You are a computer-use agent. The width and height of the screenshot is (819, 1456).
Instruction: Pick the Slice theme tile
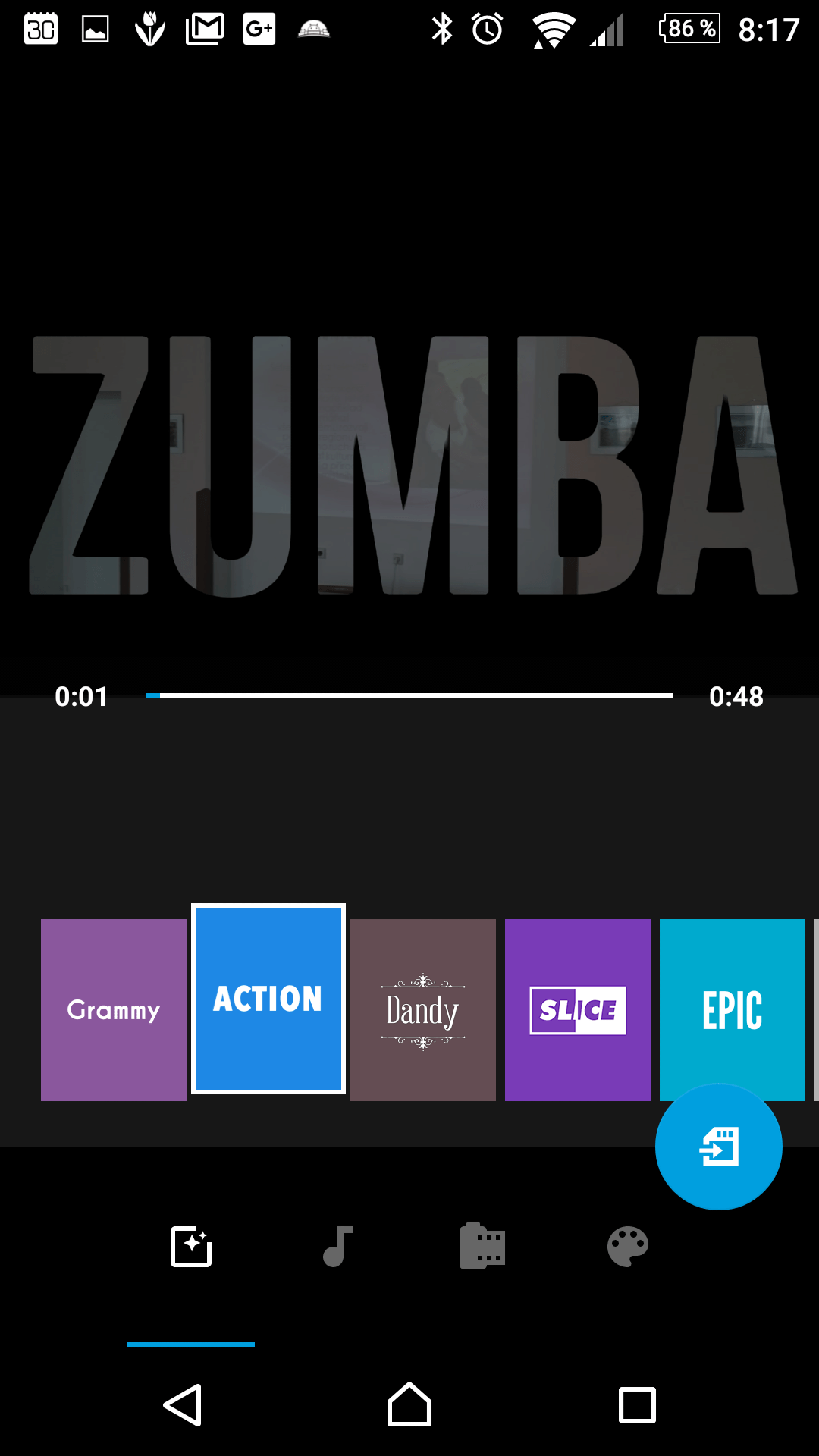578,1009
